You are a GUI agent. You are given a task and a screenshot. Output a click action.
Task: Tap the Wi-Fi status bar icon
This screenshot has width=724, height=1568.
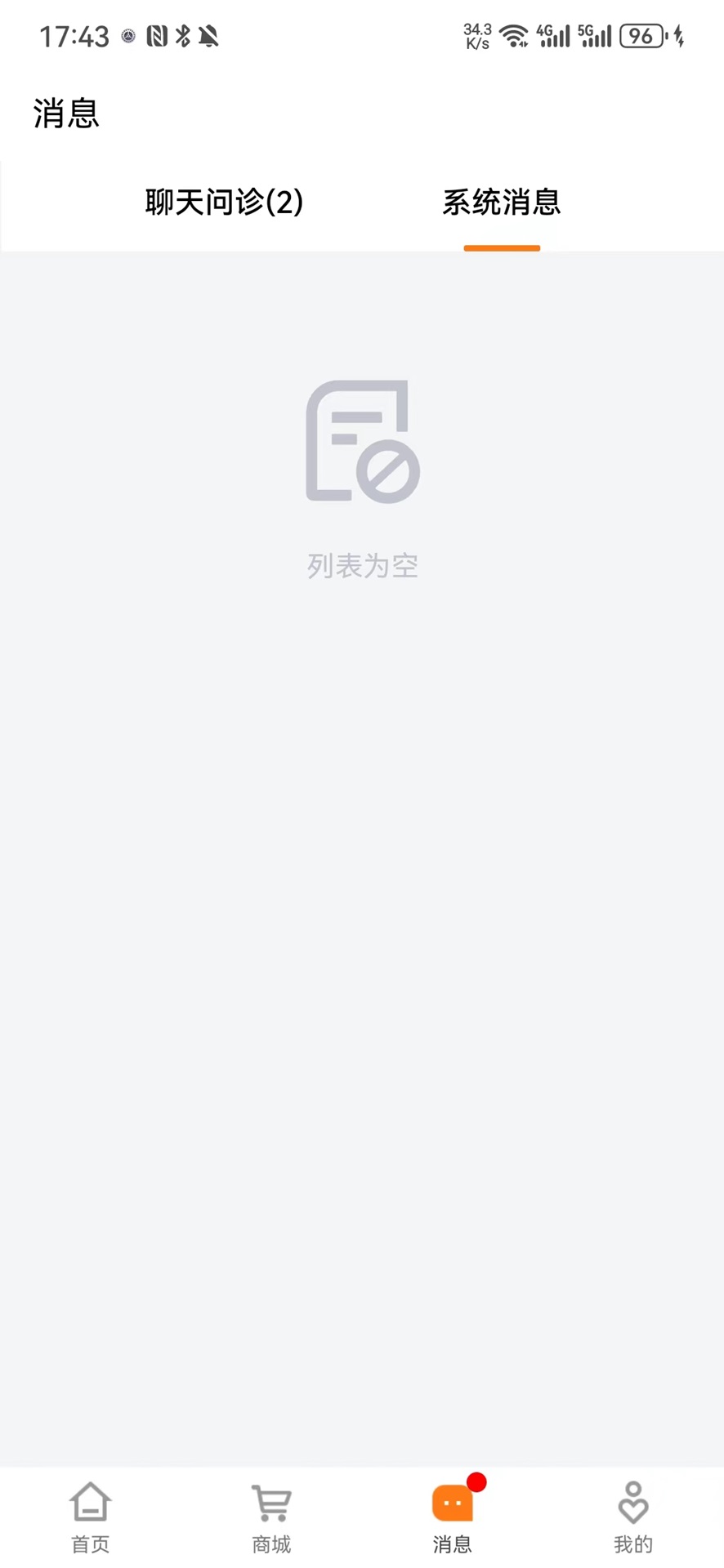tap(516, 35)
